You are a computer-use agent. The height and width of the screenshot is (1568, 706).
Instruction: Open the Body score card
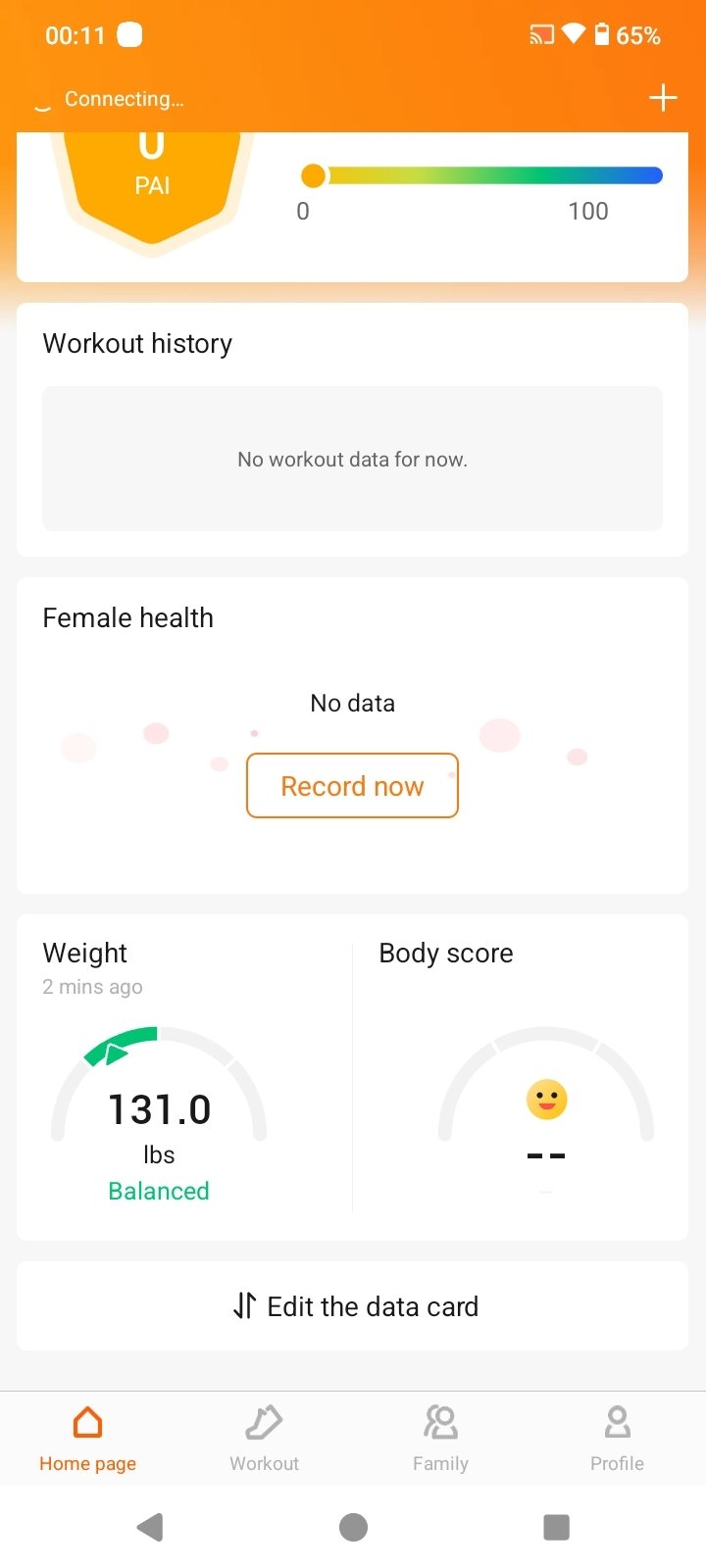(521, 1077)
